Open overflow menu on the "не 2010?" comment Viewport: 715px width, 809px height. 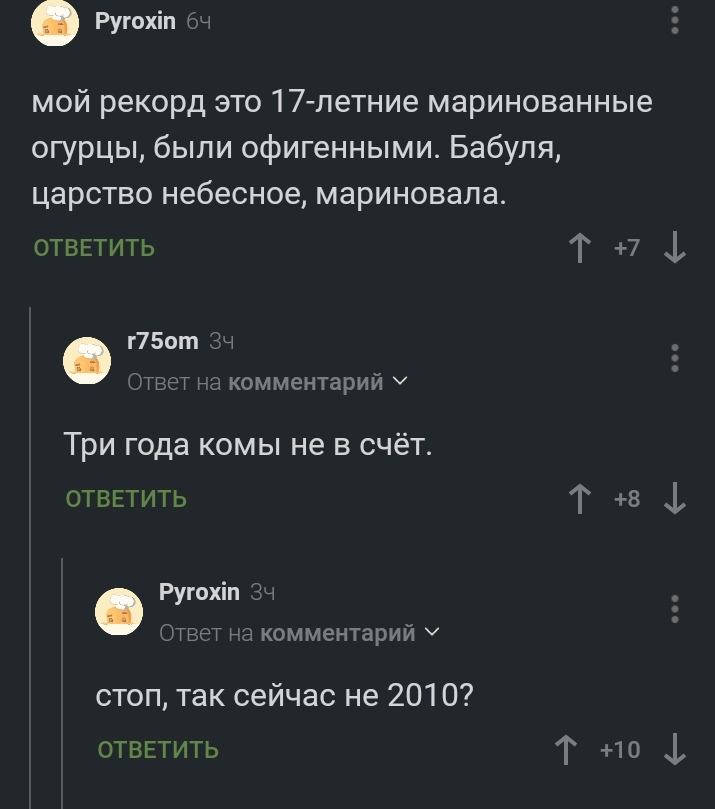(x=676, y=608)
